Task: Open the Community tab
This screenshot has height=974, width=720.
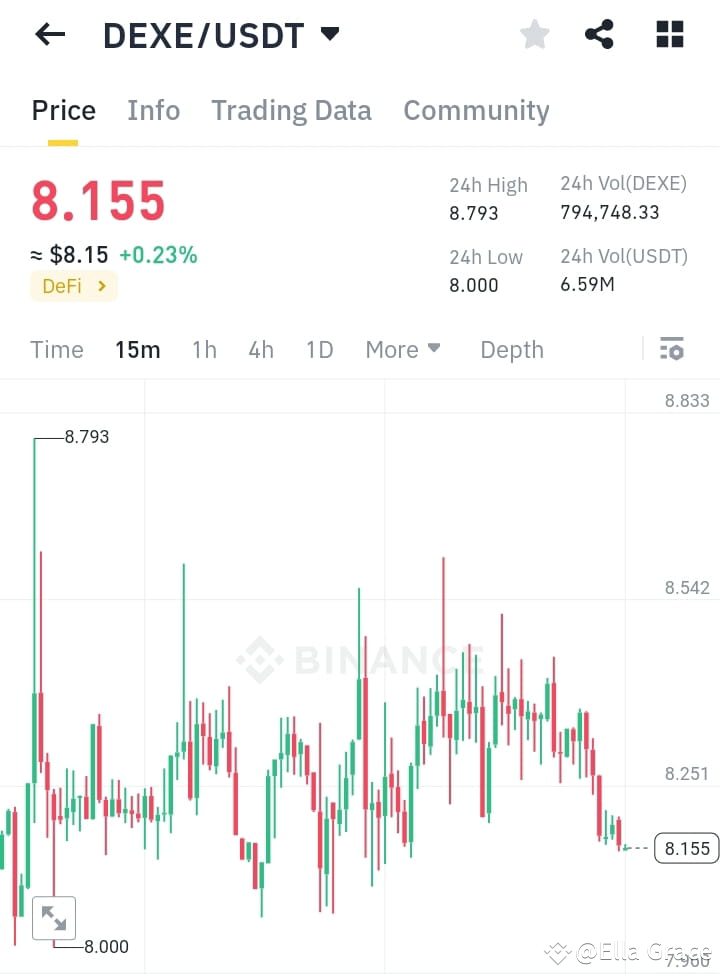Action: pyautogui.click(x=476, y=111)
